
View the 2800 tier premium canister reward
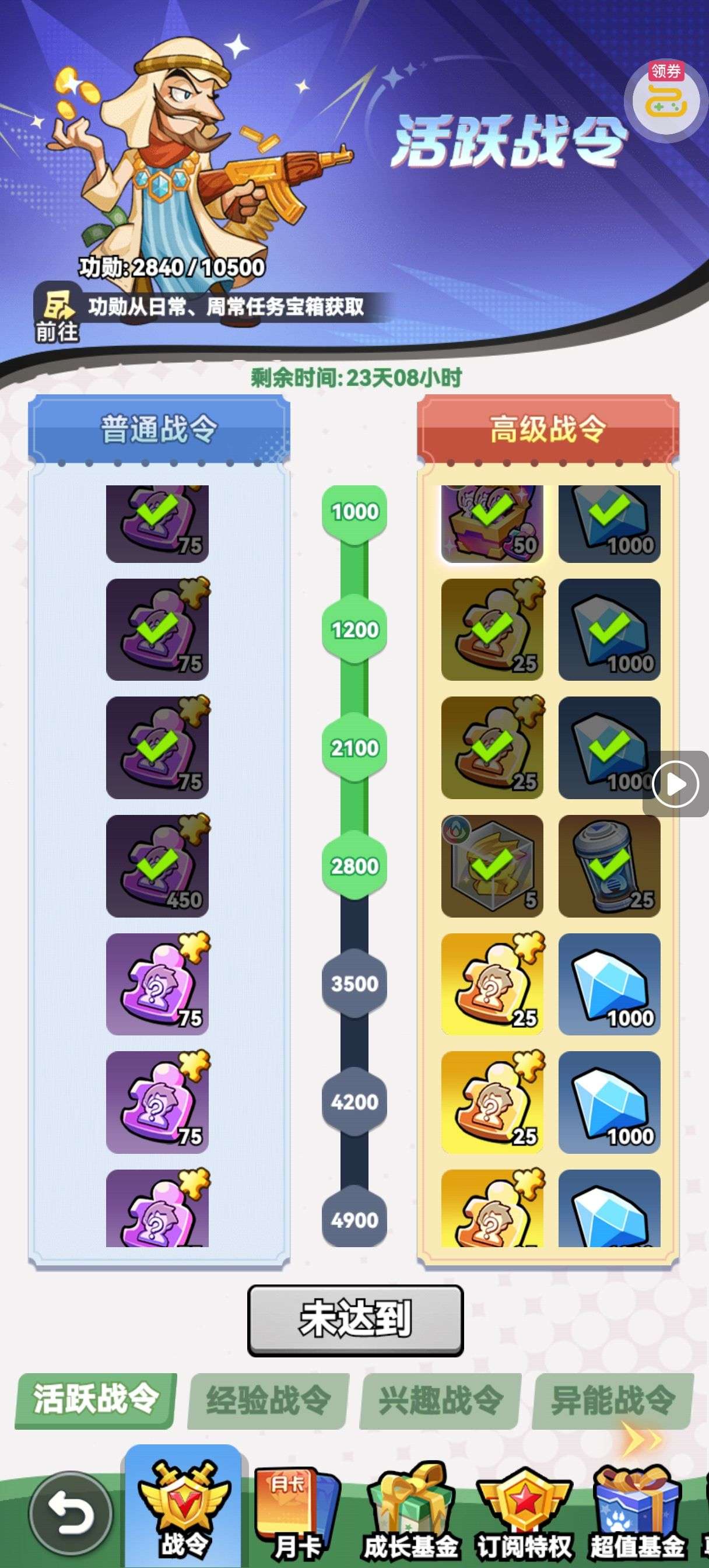[x=609, y=866]
